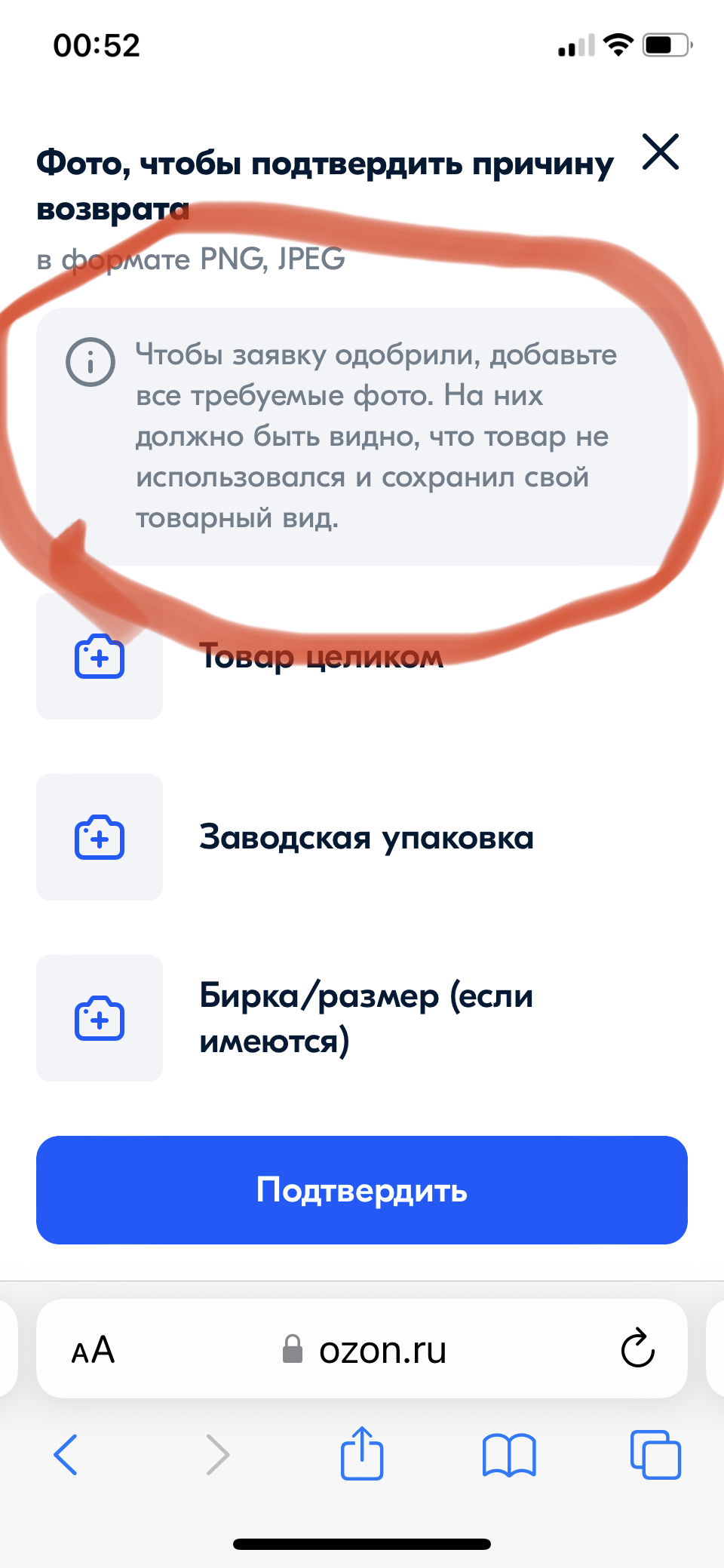724x1568 pixels.
Task: Go back in Safari
Action: point(66,1454)
